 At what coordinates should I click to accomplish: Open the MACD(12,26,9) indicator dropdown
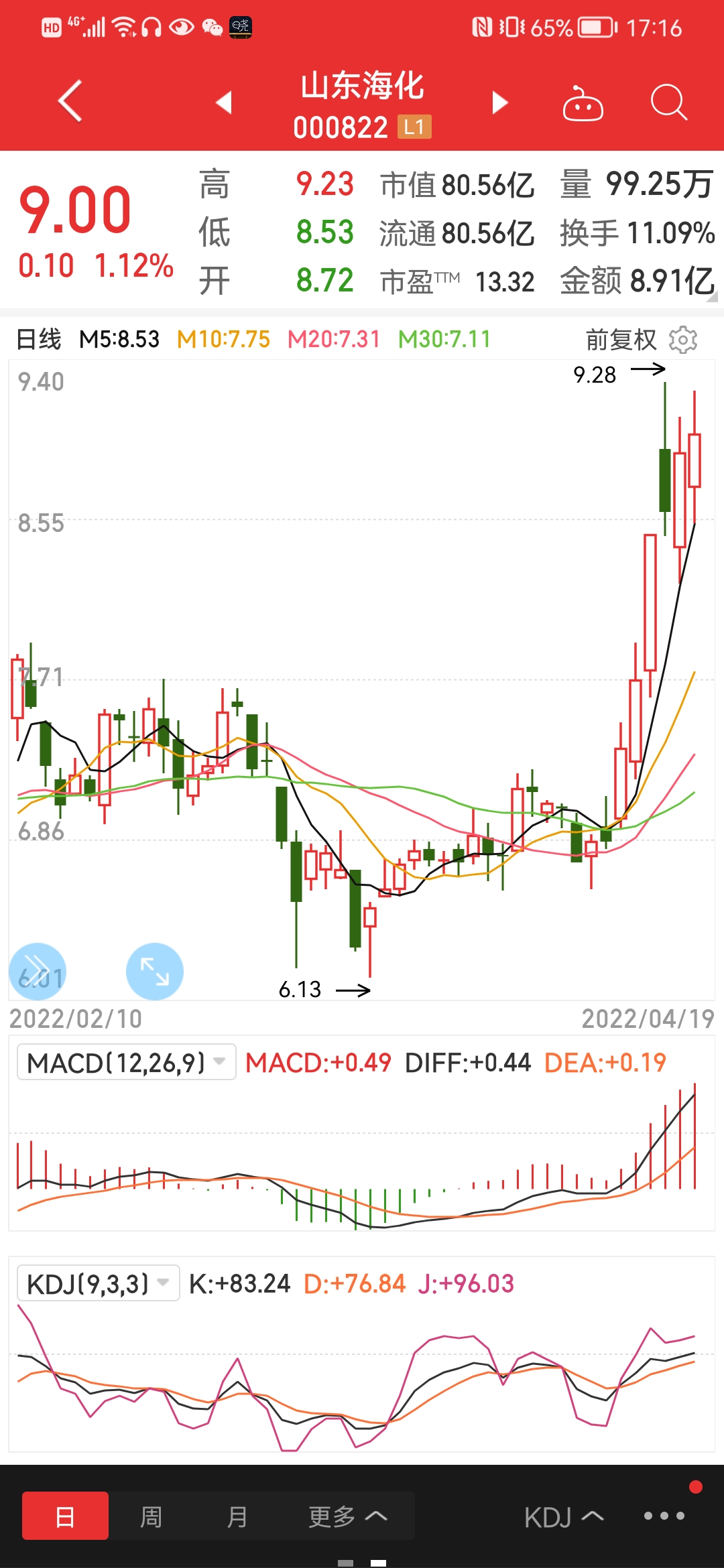pyautogui.click(x=127, y=1062)
